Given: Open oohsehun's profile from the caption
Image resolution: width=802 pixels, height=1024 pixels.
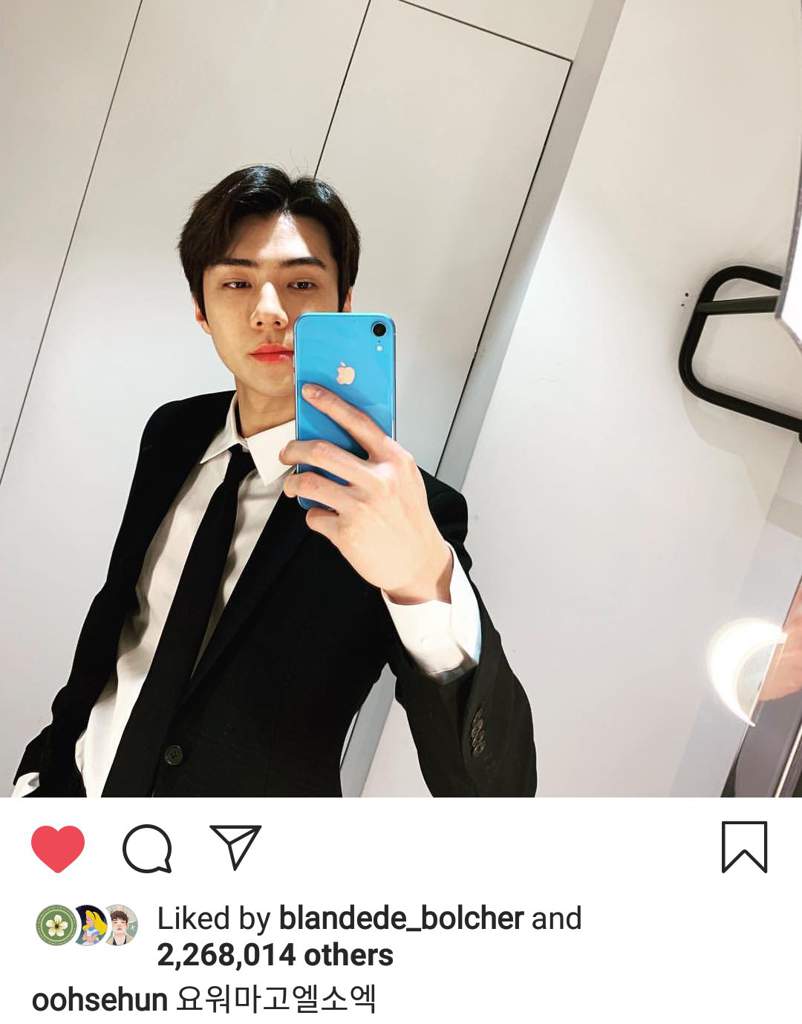Looking at the screenshot, I should [x=98, y=999].
